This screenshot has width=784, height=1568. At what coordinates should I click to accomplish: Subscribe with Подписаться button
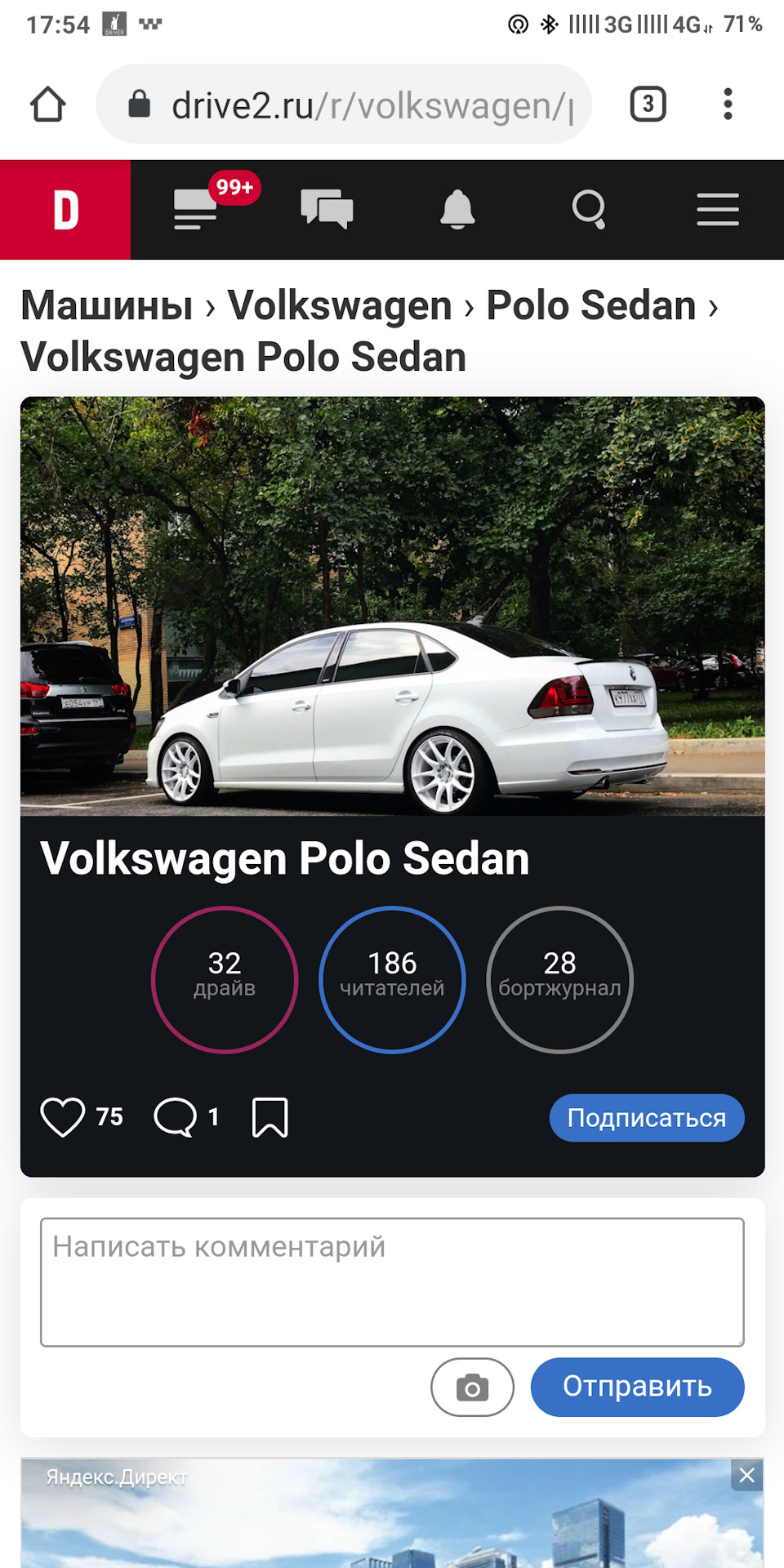coord(646,1117)
